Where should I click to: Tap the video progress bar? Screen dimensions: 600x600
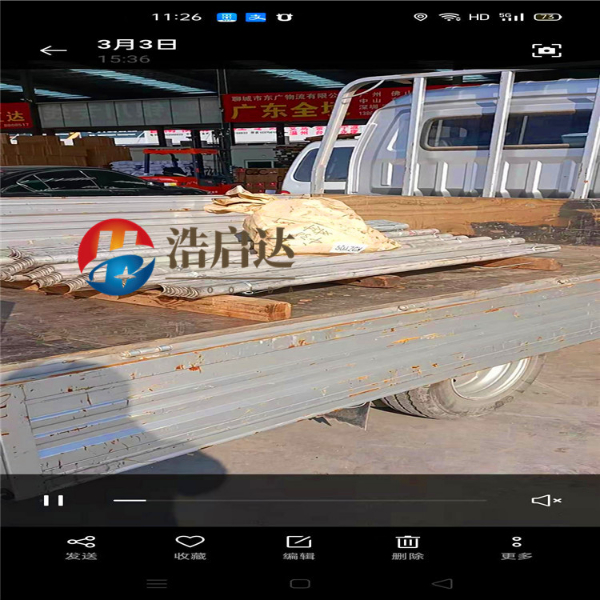pos(300,500)
